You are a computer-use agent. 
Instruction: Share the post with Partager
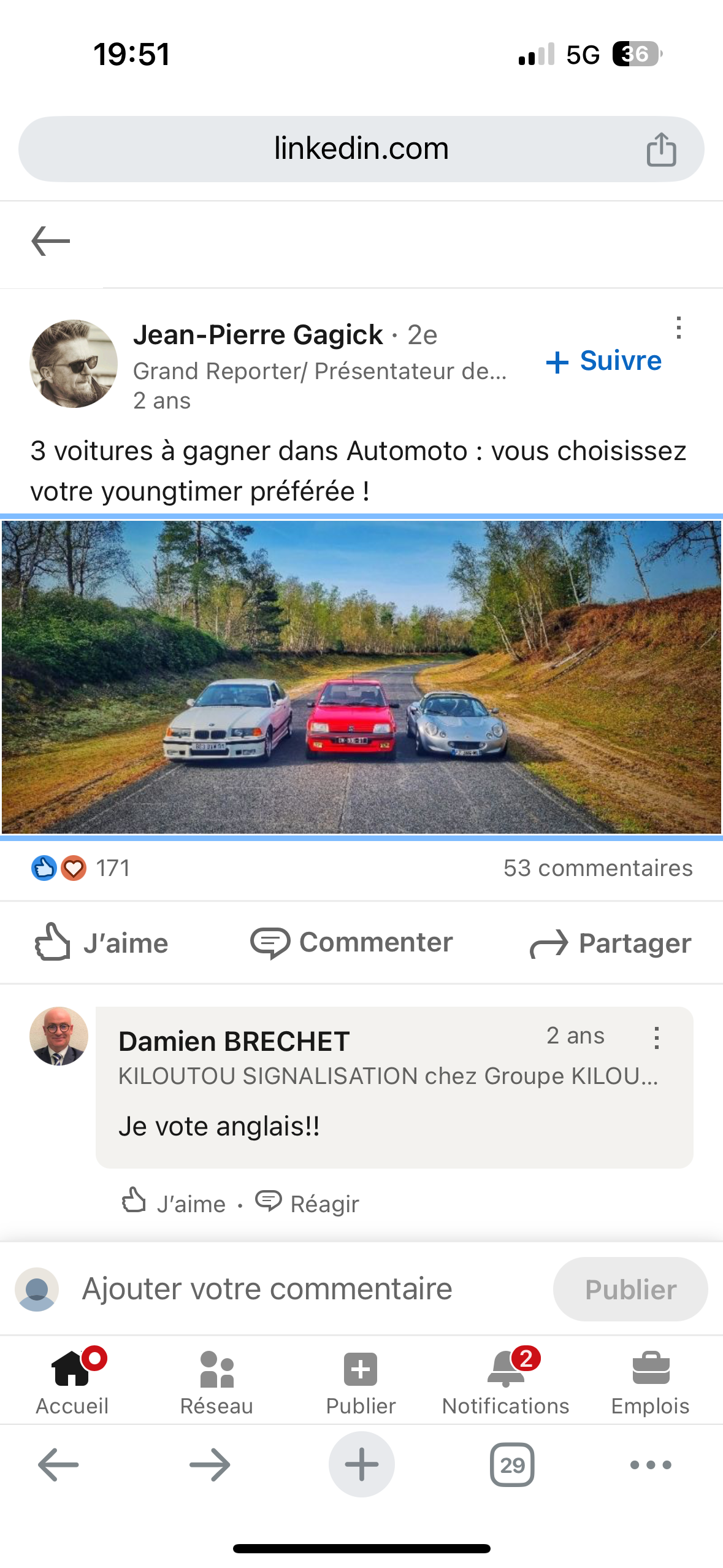tap(610, 943)
